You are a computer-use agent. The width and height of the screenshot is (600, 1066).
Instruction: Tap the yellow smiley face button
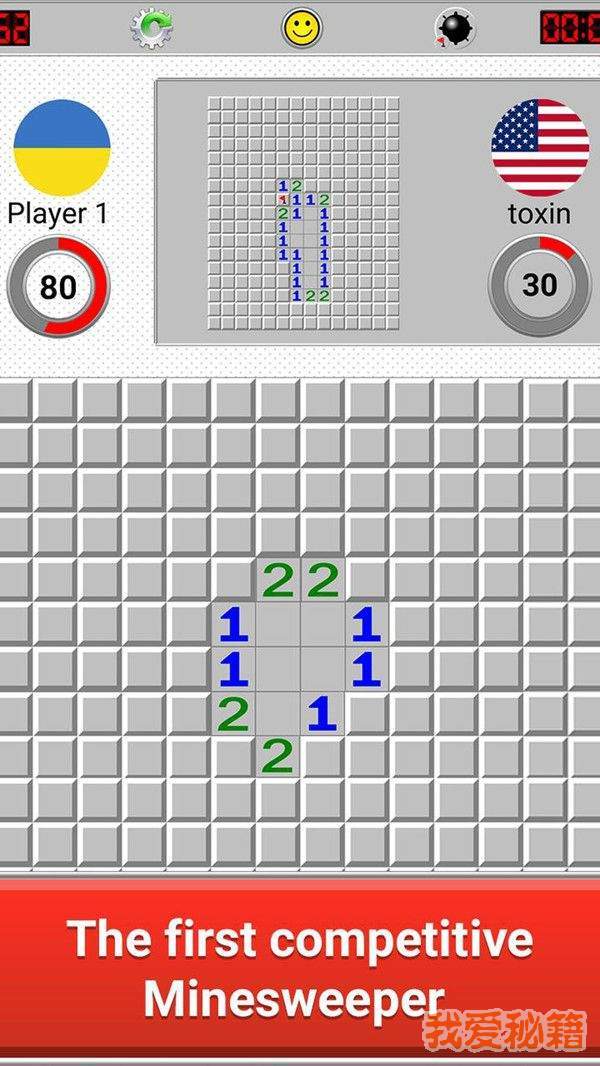point(301,27)
